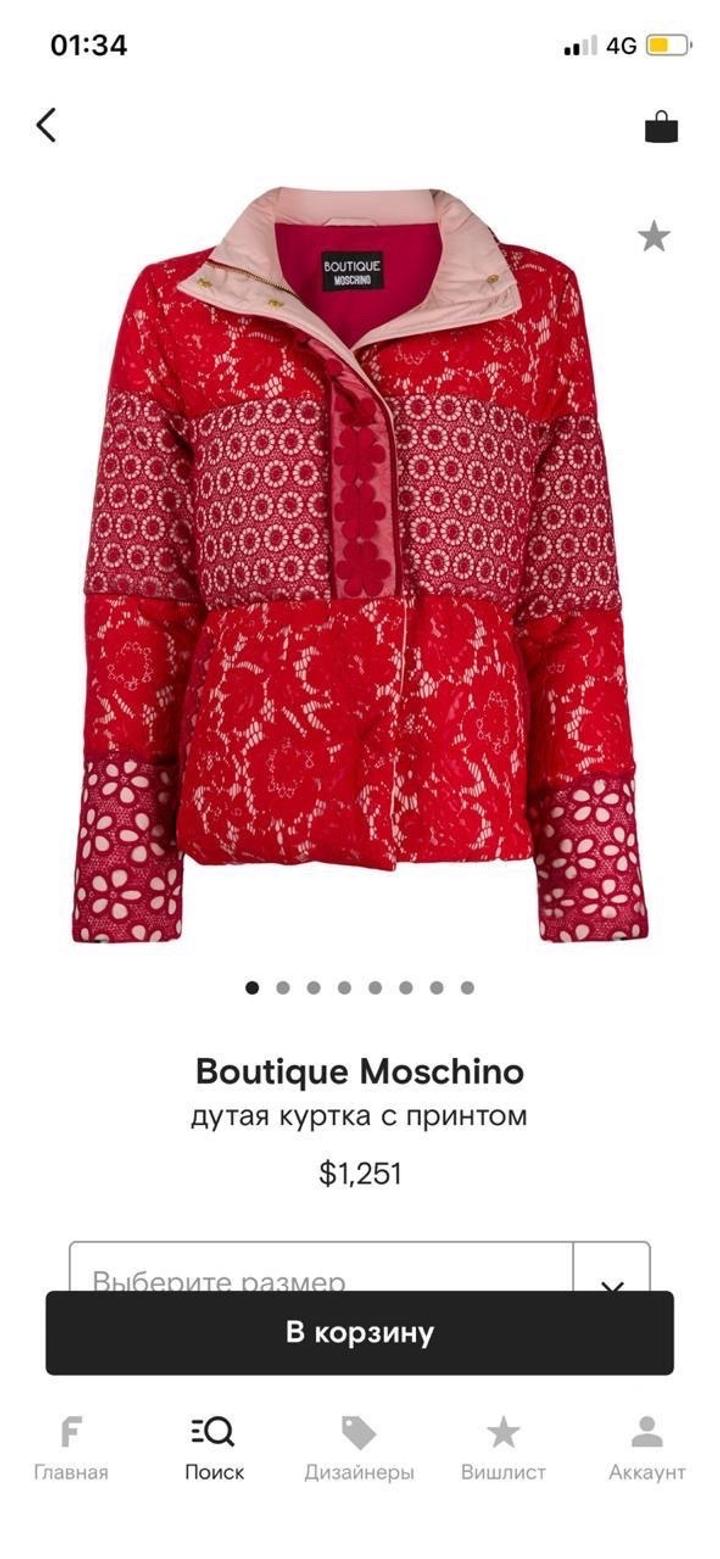Switch to the Вишлист tab
The height and width of the screenshot is (1559, 720).
503,1447
